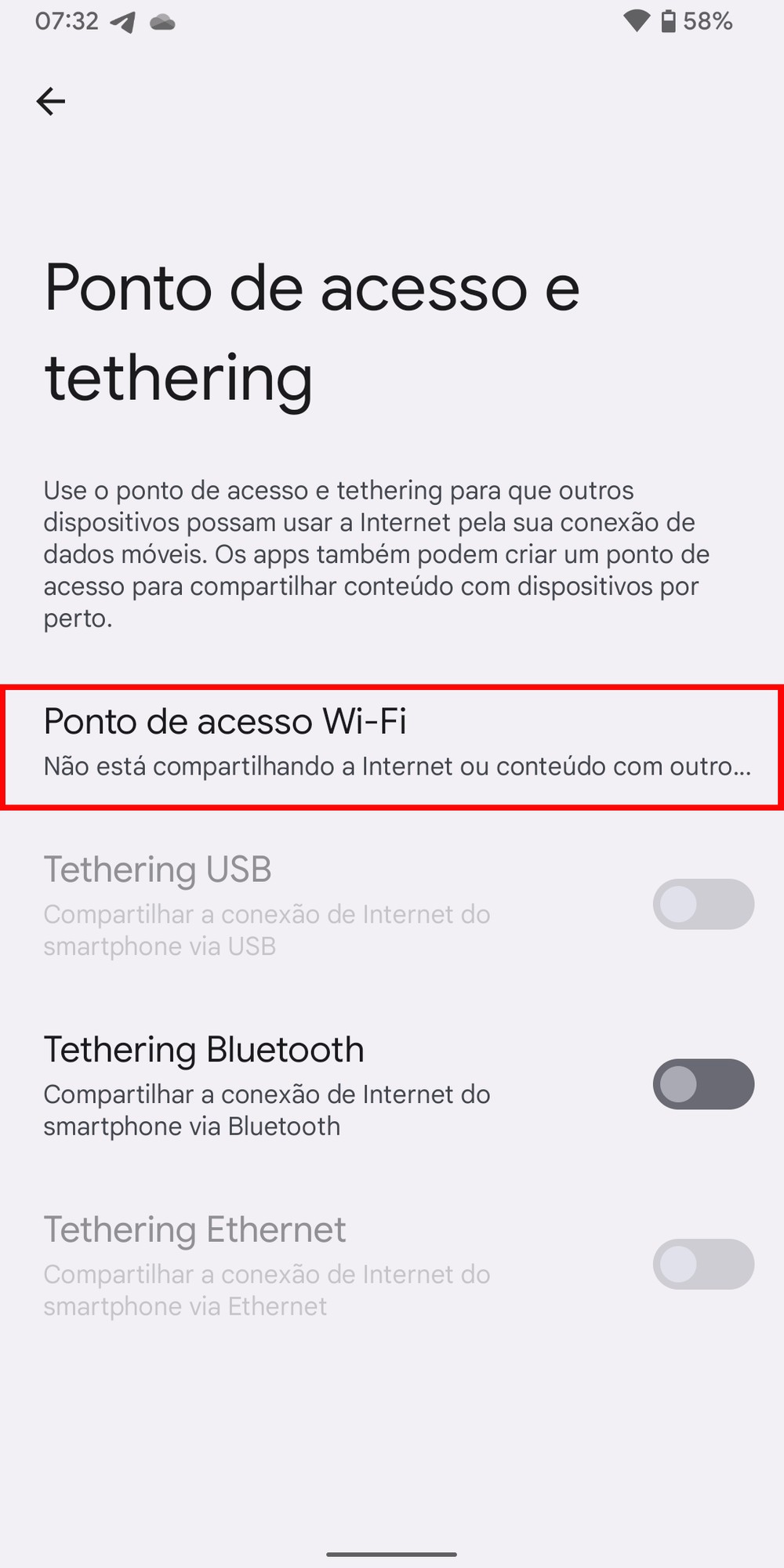784x1568 pixels.
Task: Enable Tethering Bluetooth switch
Action: pos(702,1084)
